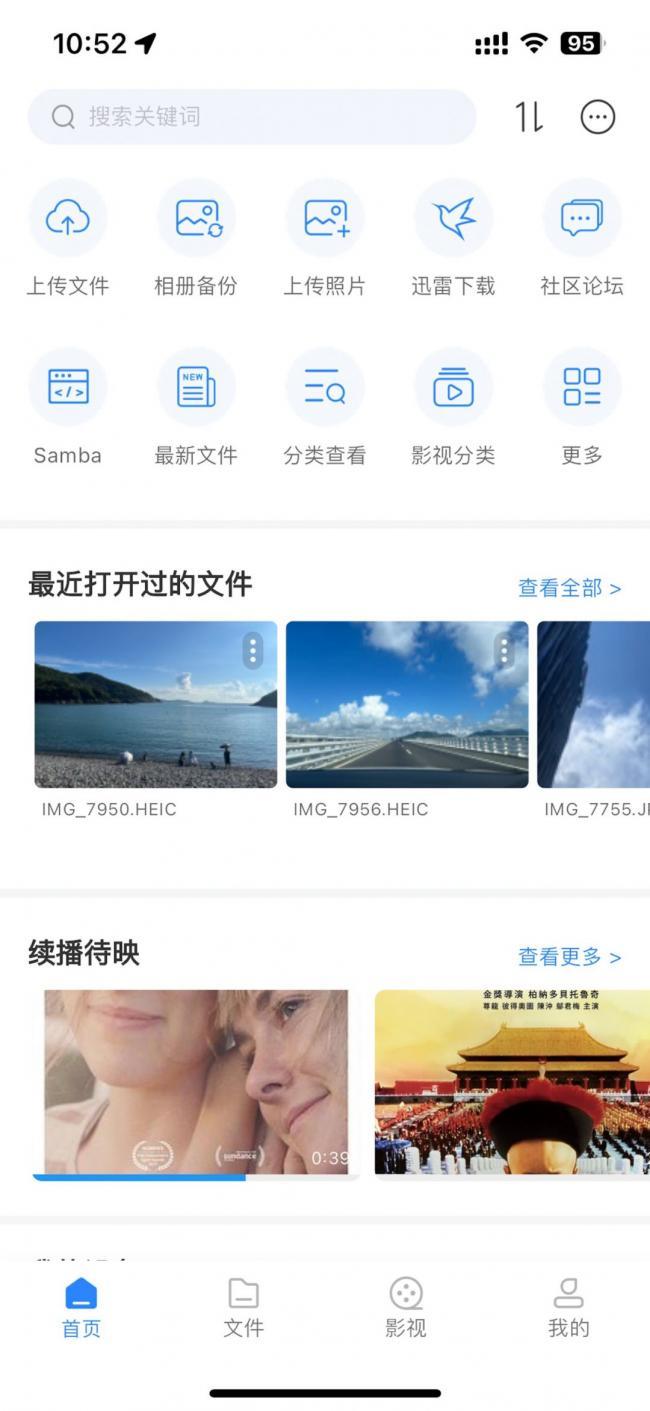Tap 查看更多 in 续播待映 section
Viewport: 650px width, 1411px height.
coord(569,957)
